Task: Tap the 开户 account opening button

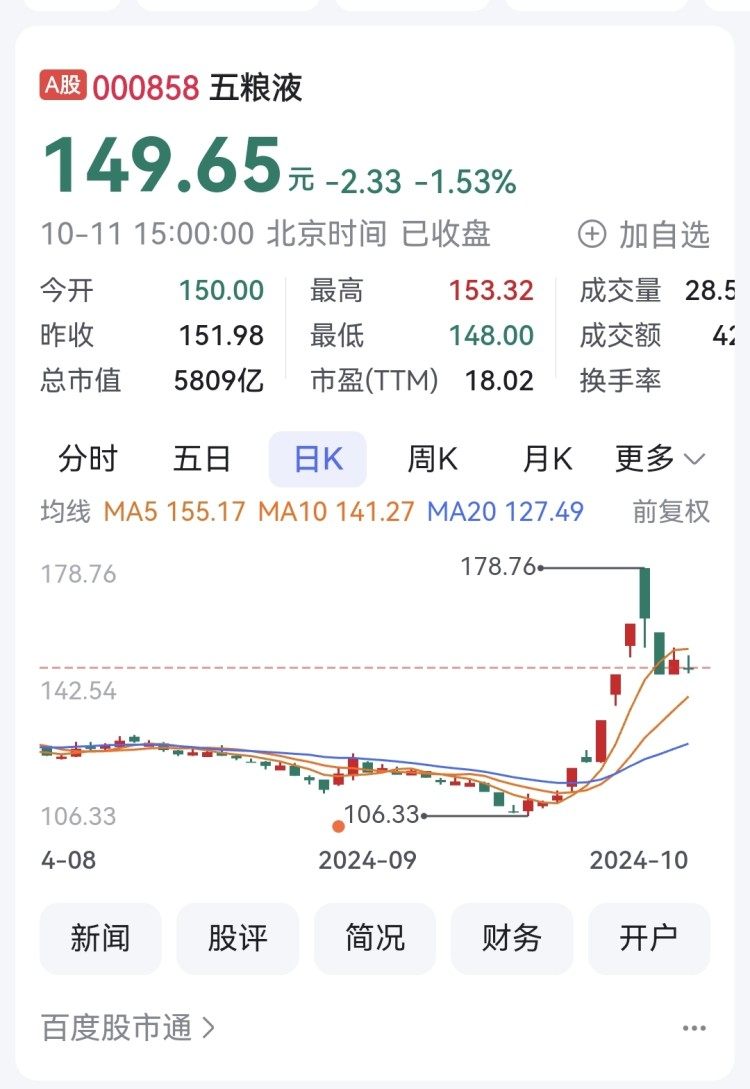Action: coord(649,938)
